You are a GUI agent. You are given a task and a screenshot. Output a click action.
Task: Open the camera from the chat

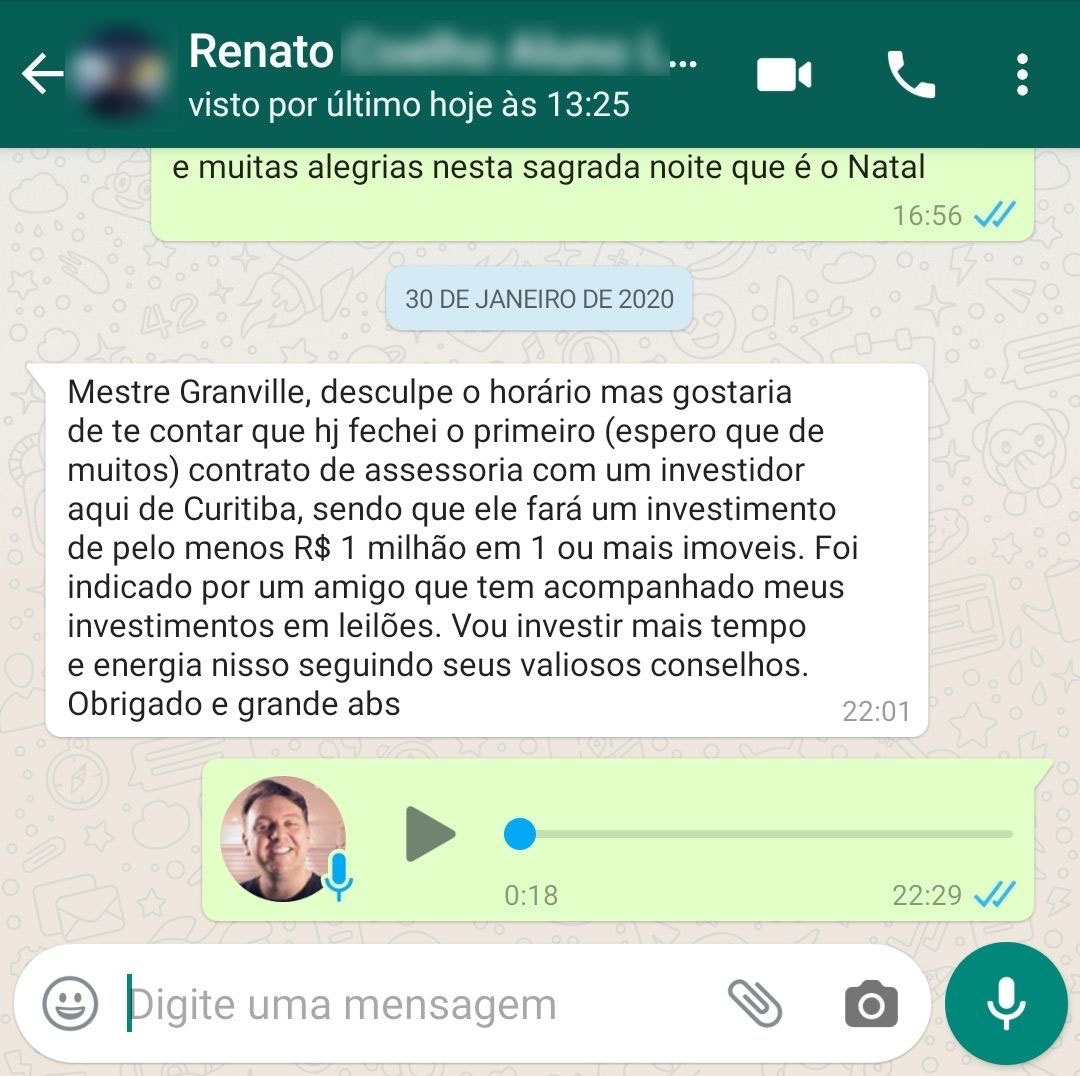point(871,1004)
